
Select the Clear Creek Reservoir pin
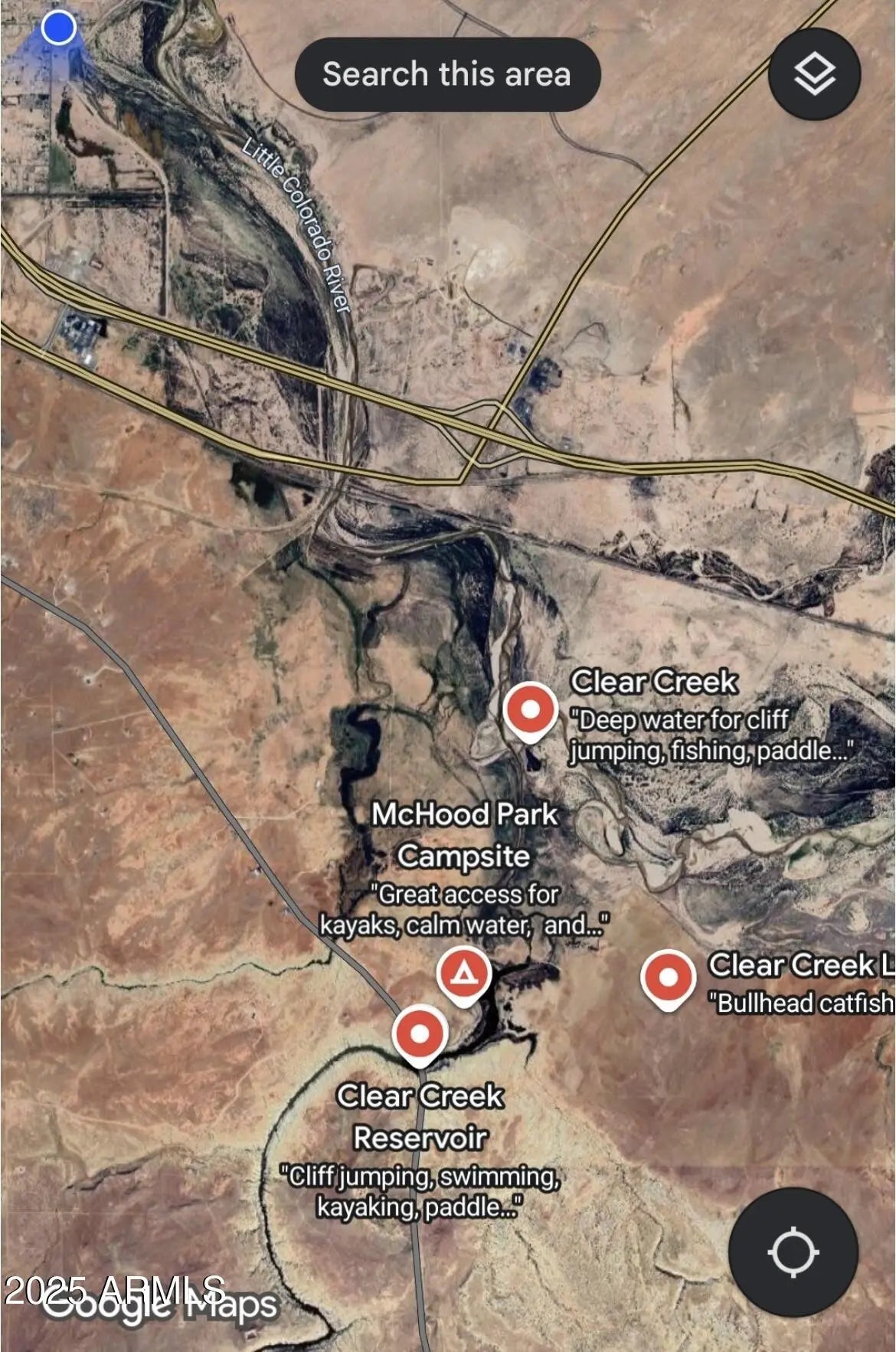(x=419, y=1033)
